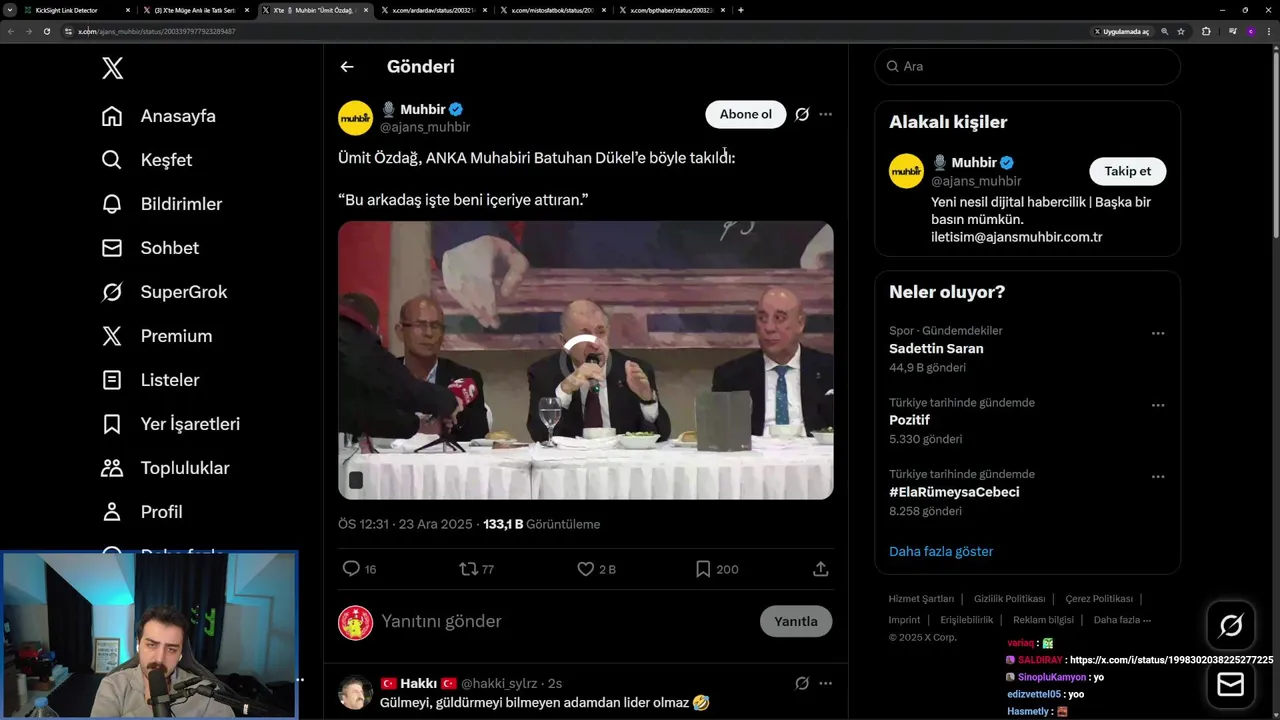Screen dimensions: 1280x720
Task: Like the post about Ümit Özdağ
Action: point(586,569)
